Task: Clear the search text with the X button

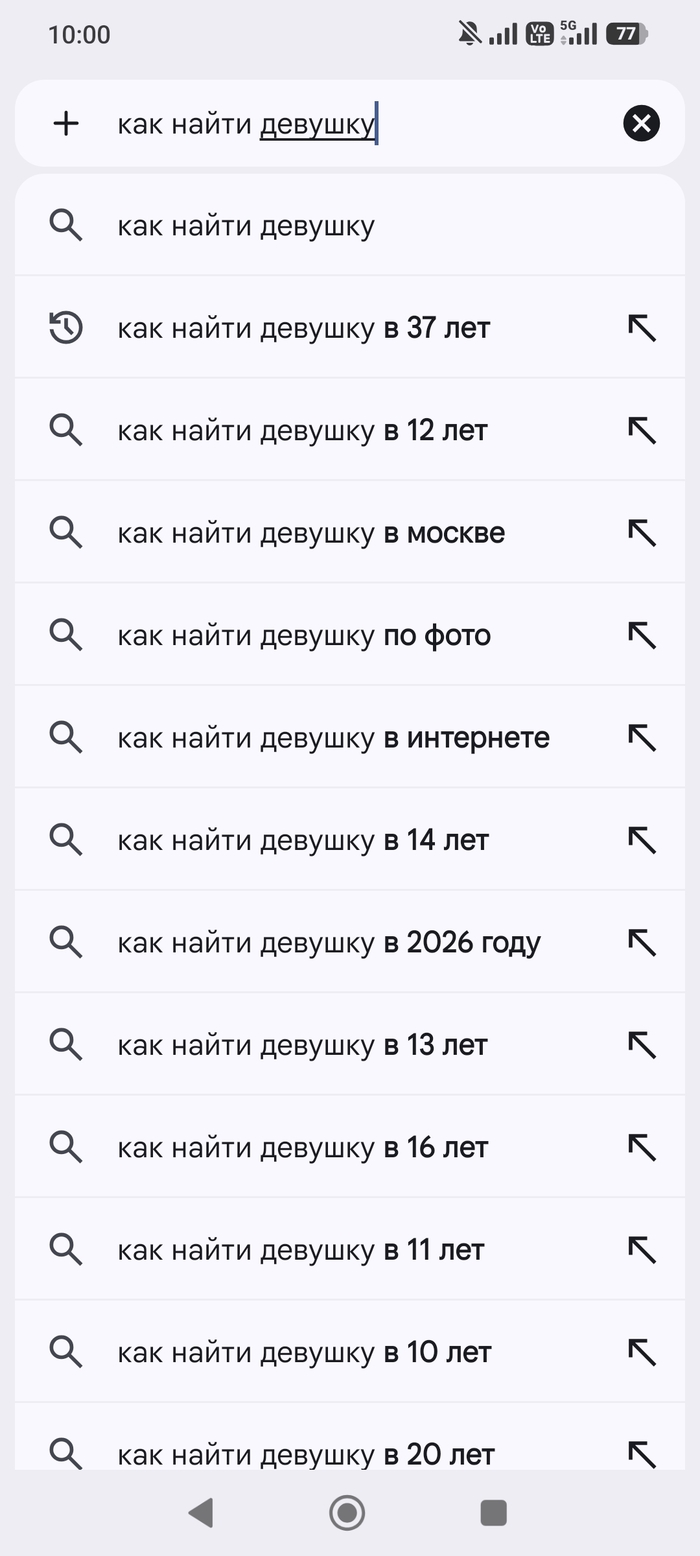Action: pos(641,124)
